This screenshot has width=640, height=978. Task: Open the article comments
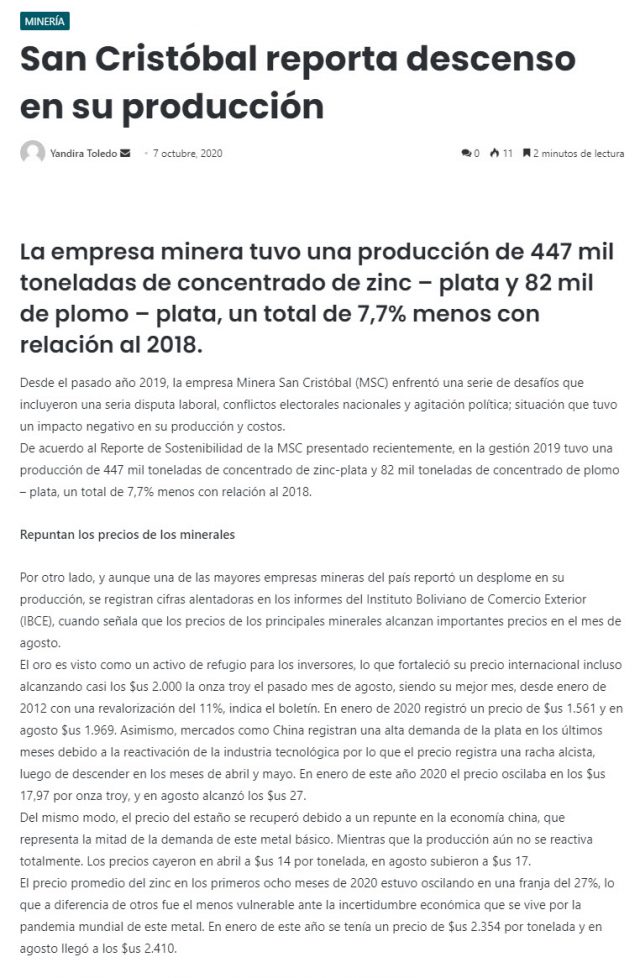[x=470, y=154]
